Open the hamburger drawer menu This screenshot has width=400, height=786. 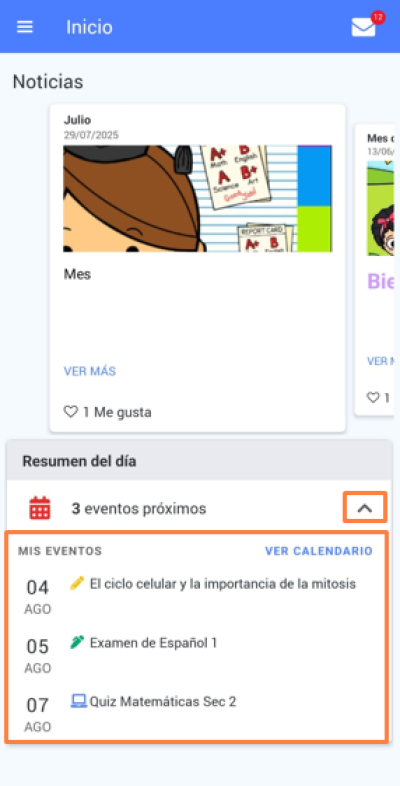pyautogui.click(x=25, y=27)
